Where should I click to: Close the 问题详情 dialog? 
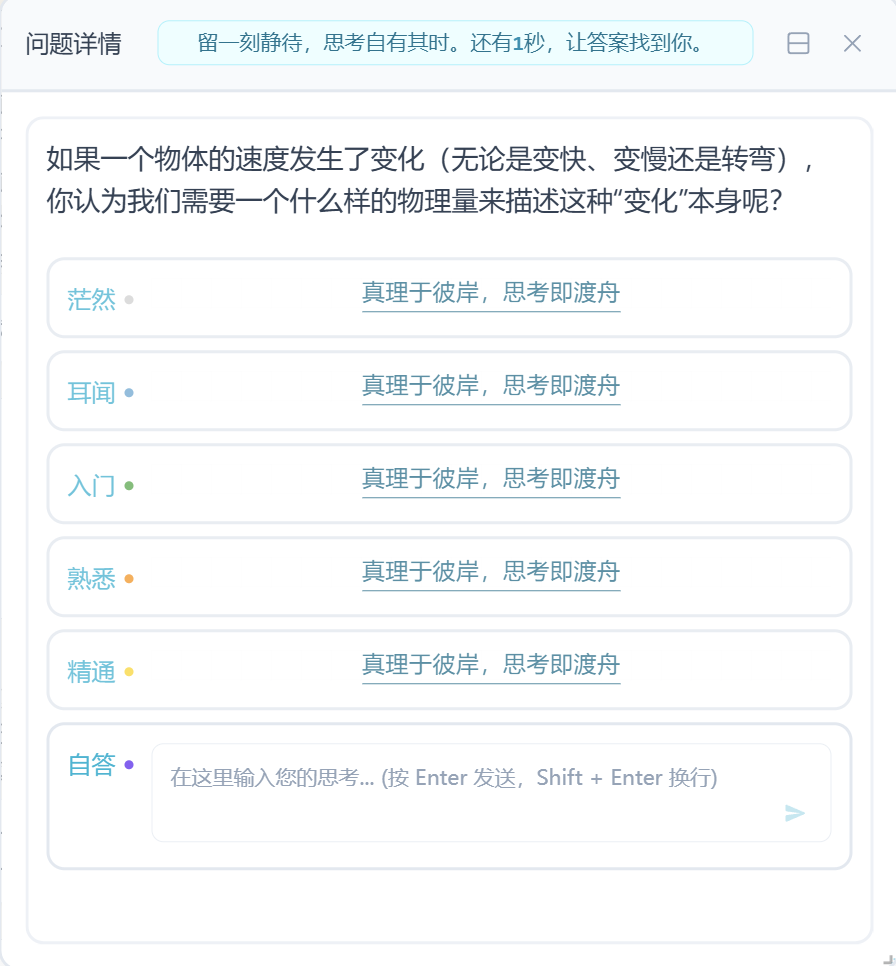(x=852, y=44)
